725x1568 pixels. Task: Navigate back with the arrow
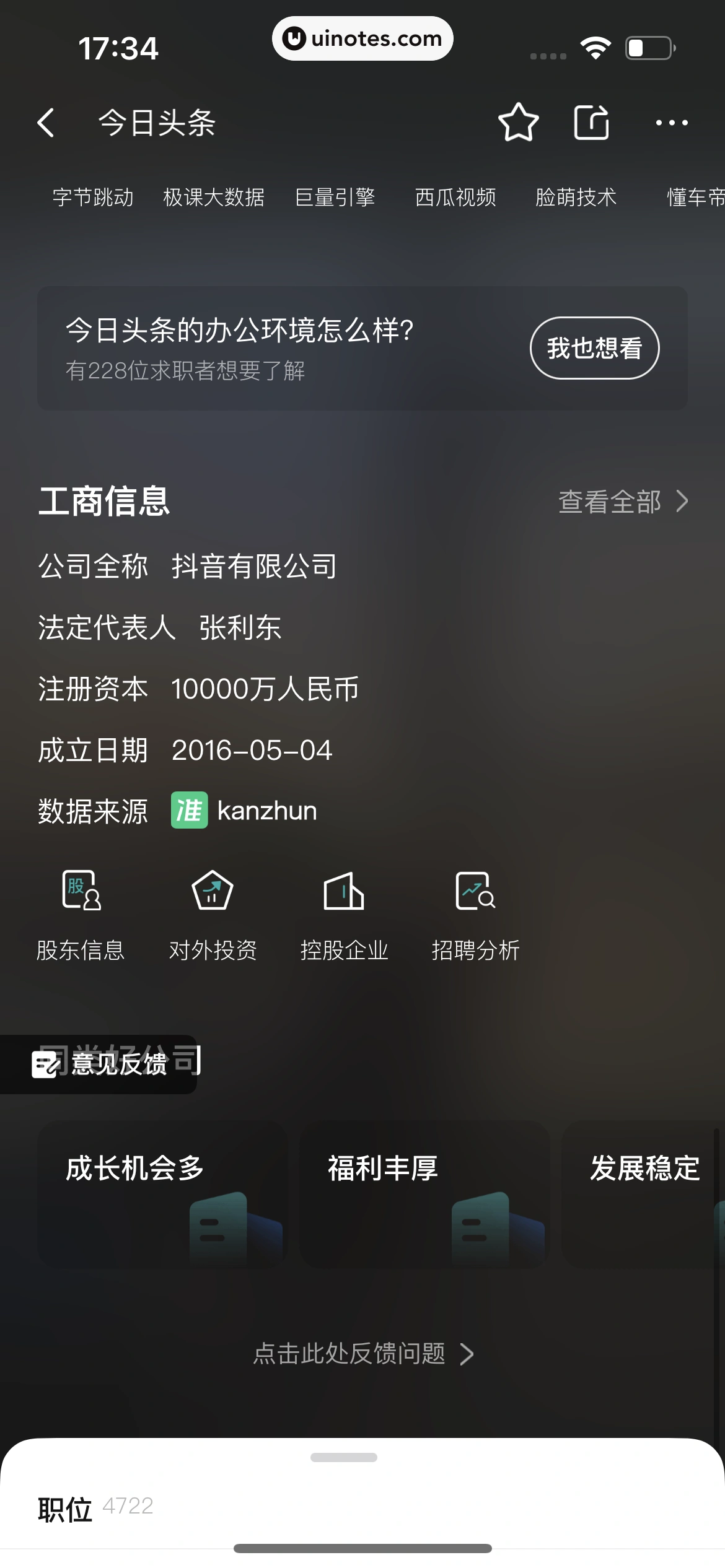click(x=47, y=122)
